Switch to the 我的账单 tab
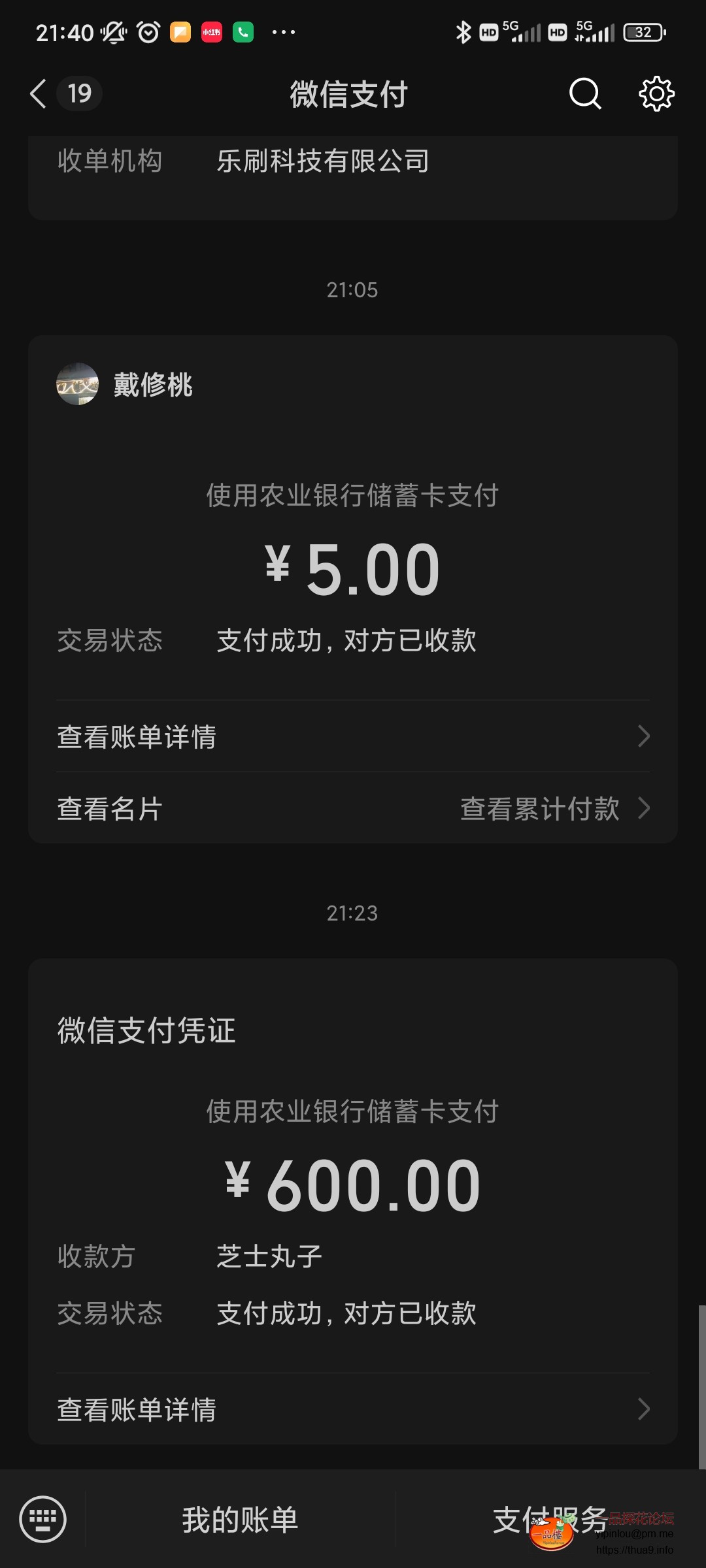 pyautogui.click(x=240, y=1520)
